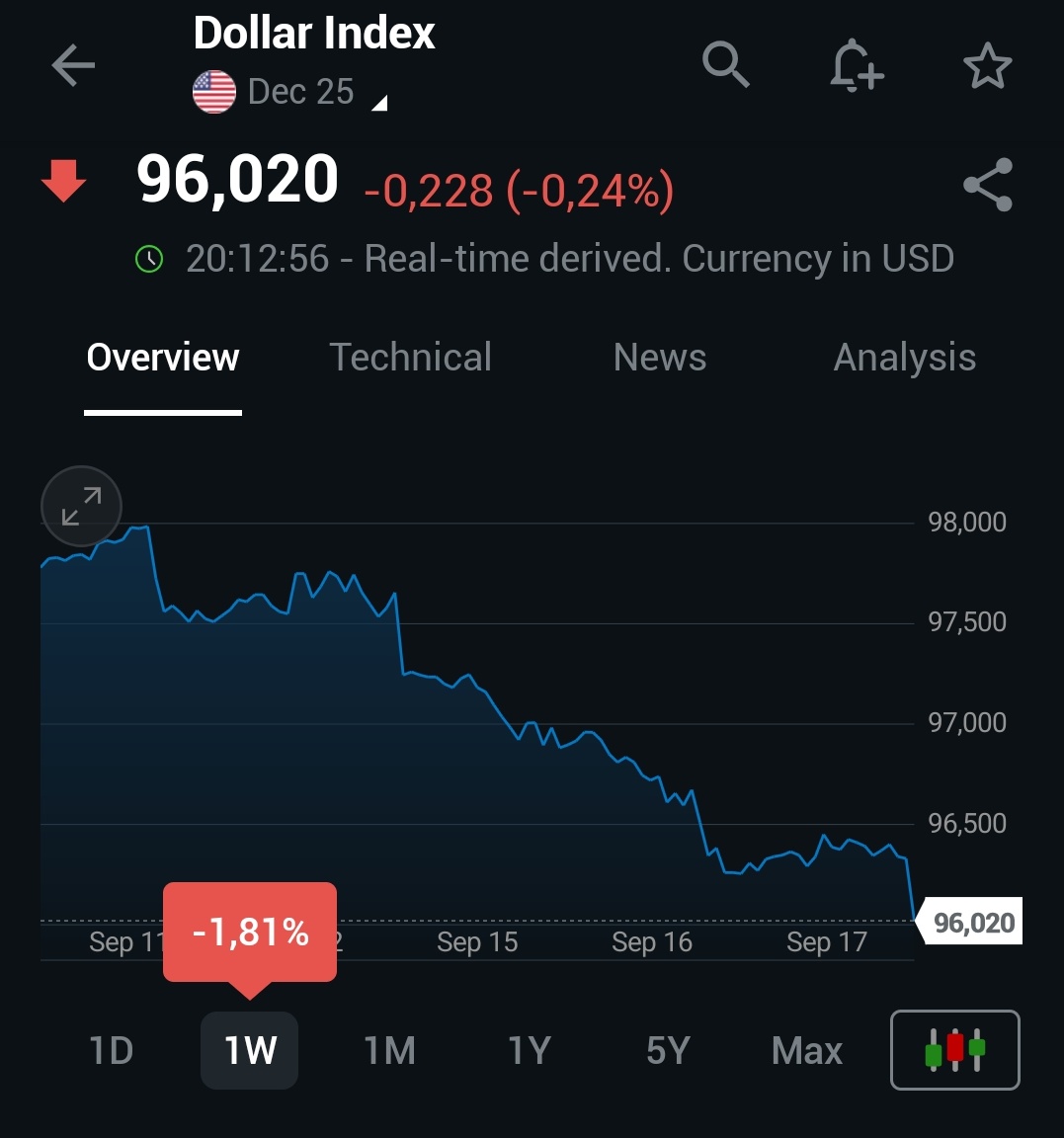Show the 1M chart range
This screenshot has height=1138, width=1064.
[x=389, y=1050]
